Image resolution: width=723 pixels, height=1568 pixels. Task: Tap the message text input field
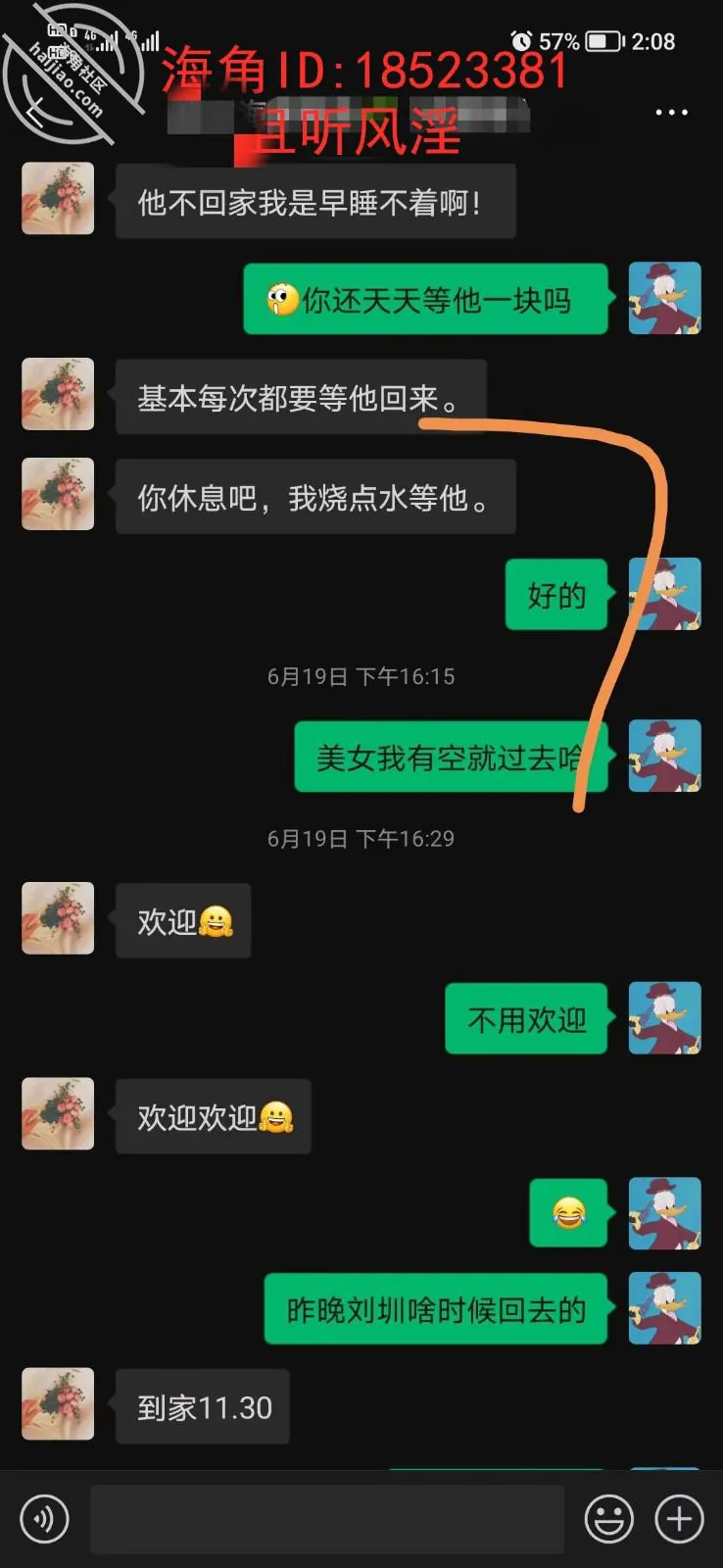[x=327, y=1519]
